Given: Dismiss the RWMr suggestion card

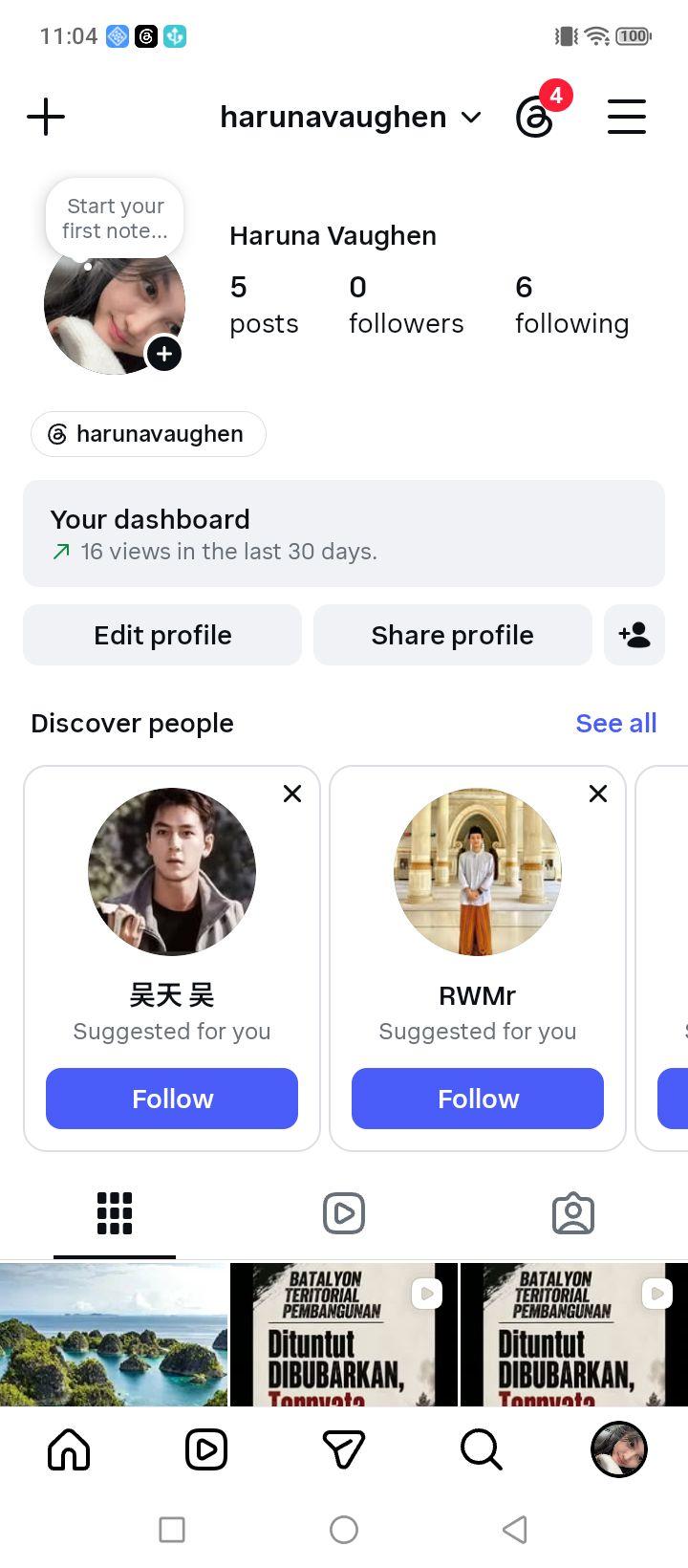Looking at the screenshot, I should [598, 794].
